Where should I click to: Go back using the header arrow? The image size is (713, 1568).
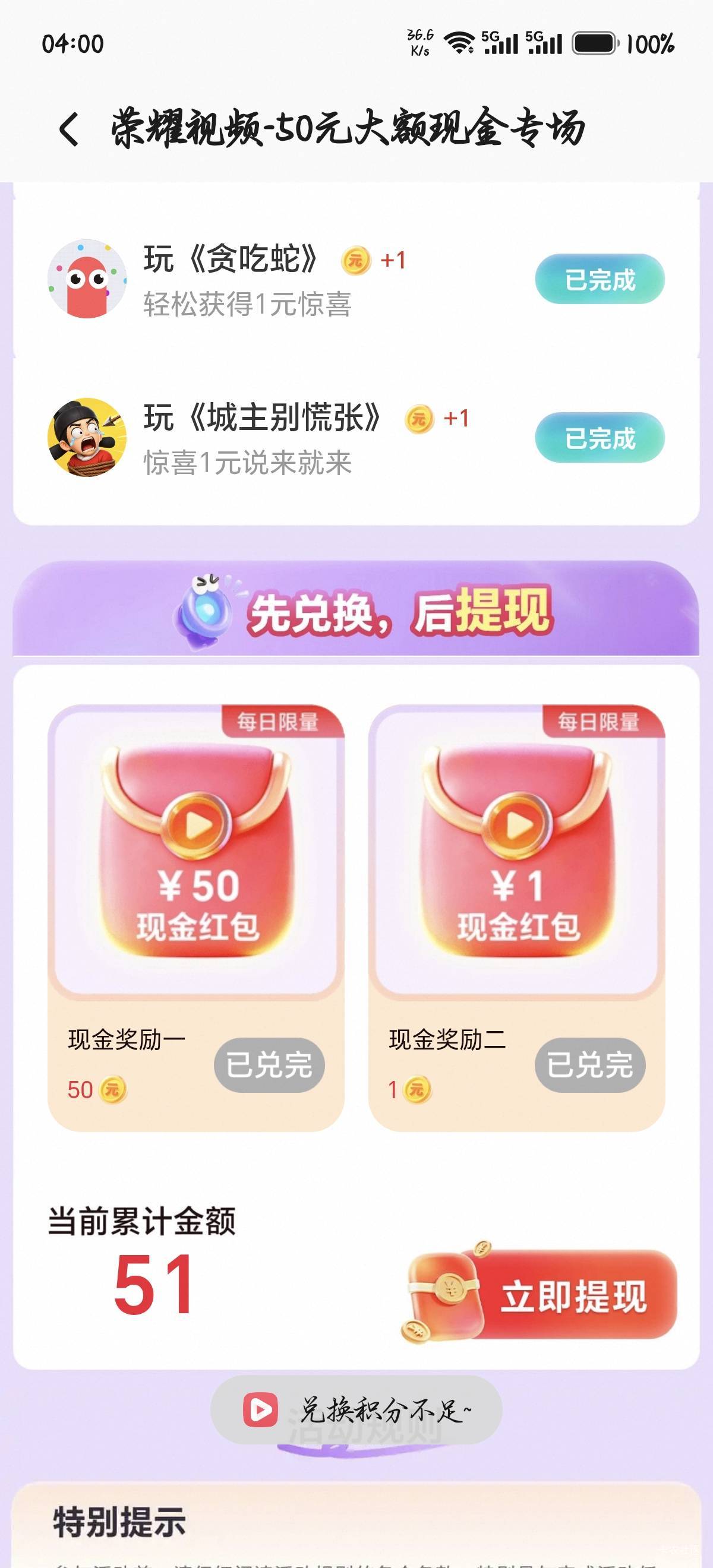point(70,129)
